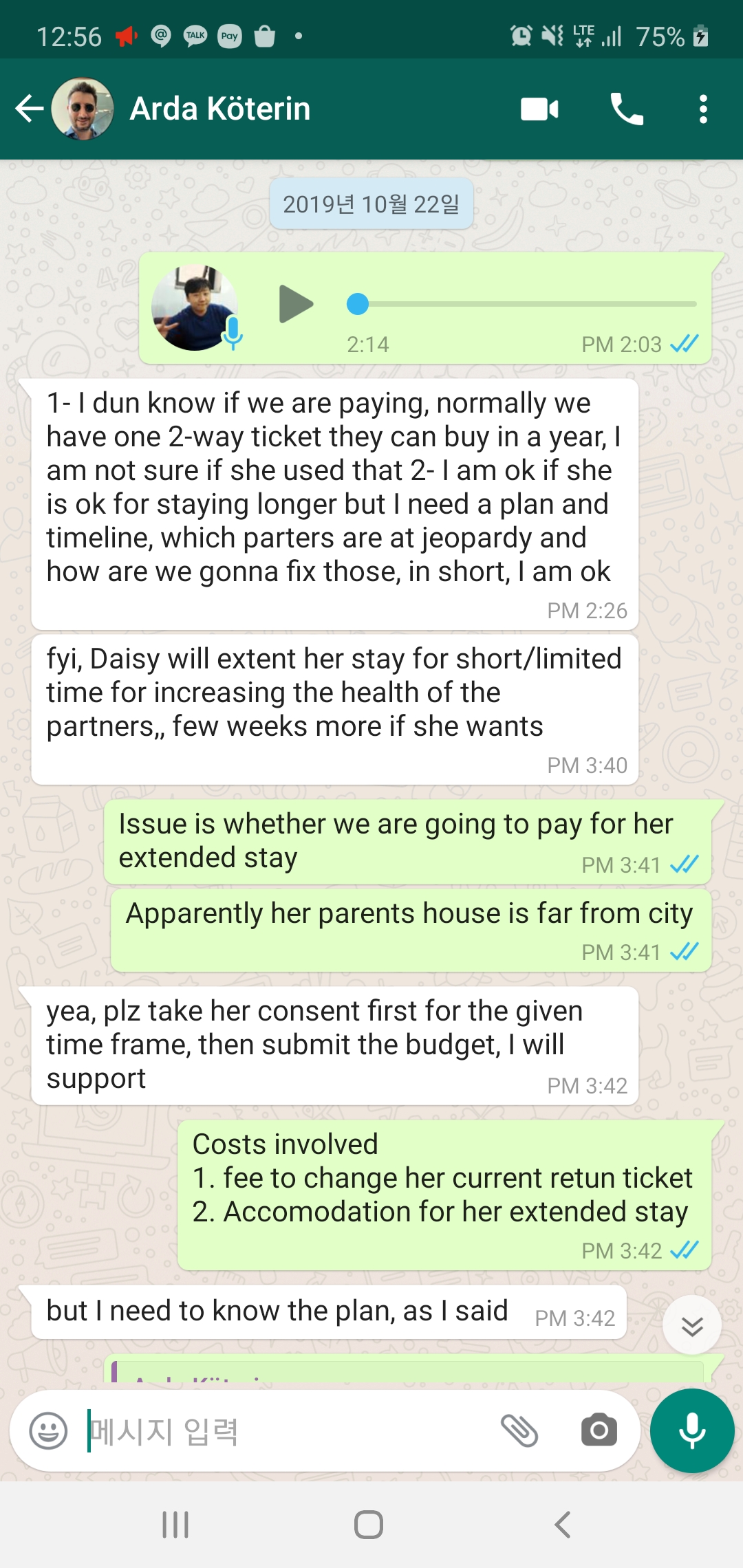Attach a file with the paperclip

519,1431
